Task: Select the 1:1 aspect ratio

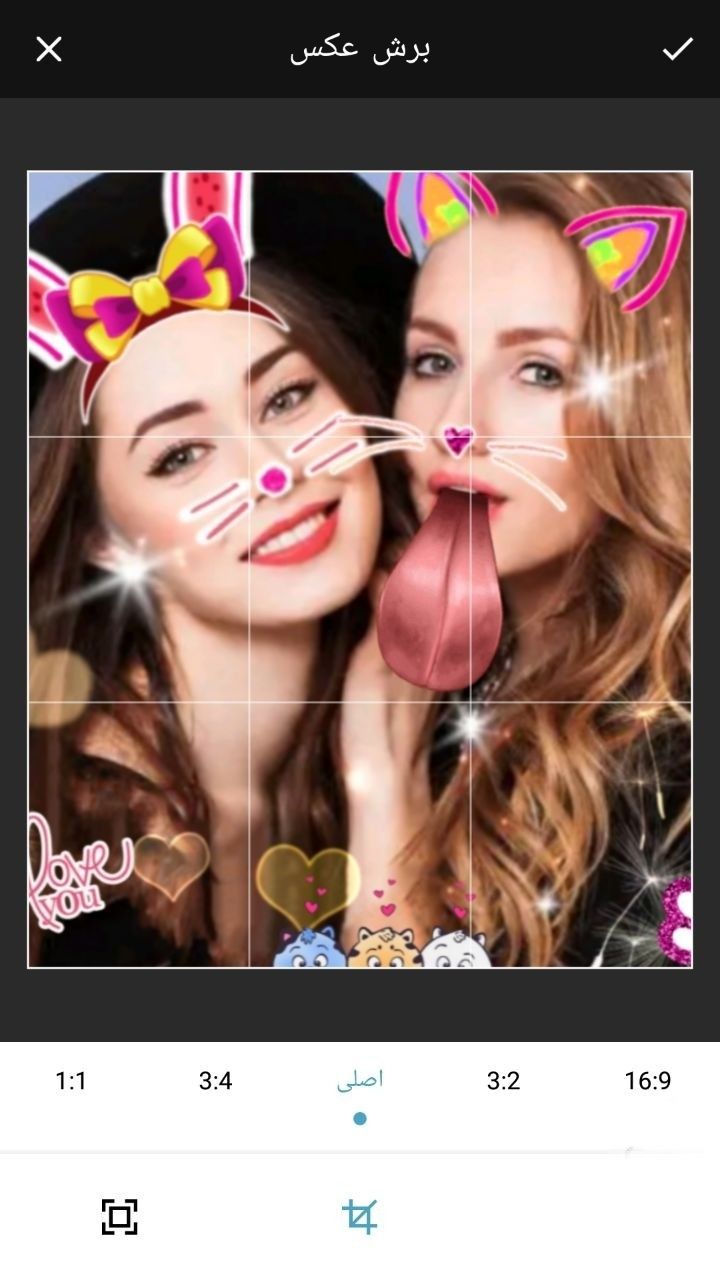Action: click(x=71, y=1081)
